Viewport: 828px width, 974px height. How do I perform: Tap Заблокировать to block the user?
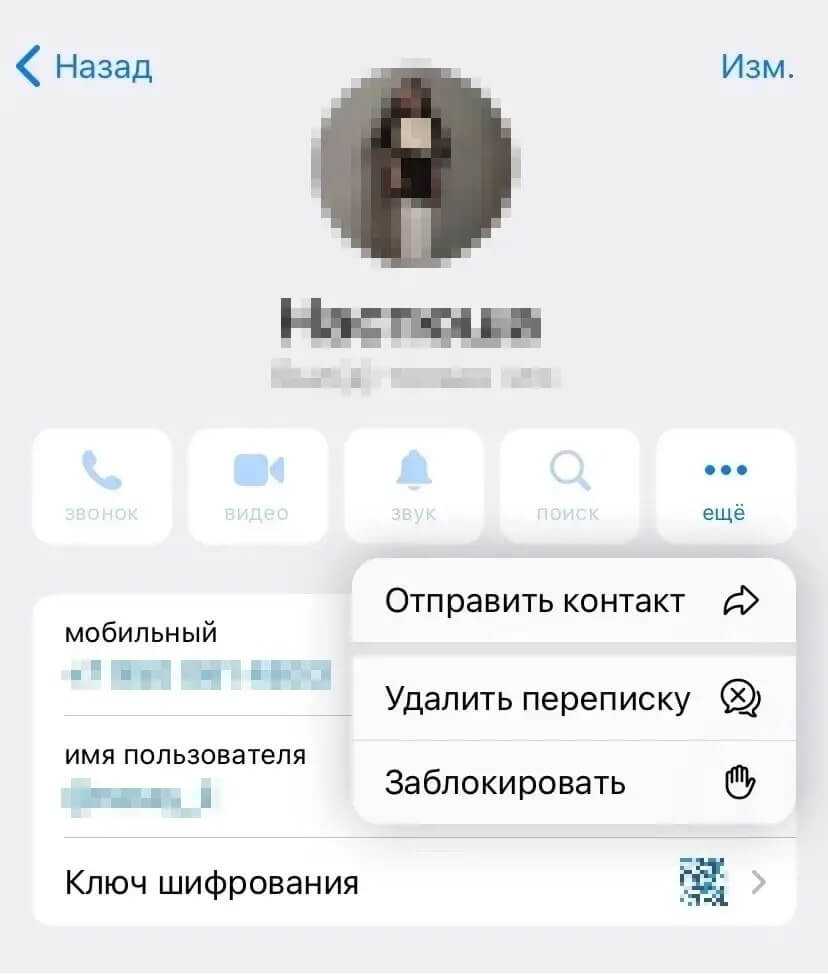pyautogui.click(x=572, y=782)
